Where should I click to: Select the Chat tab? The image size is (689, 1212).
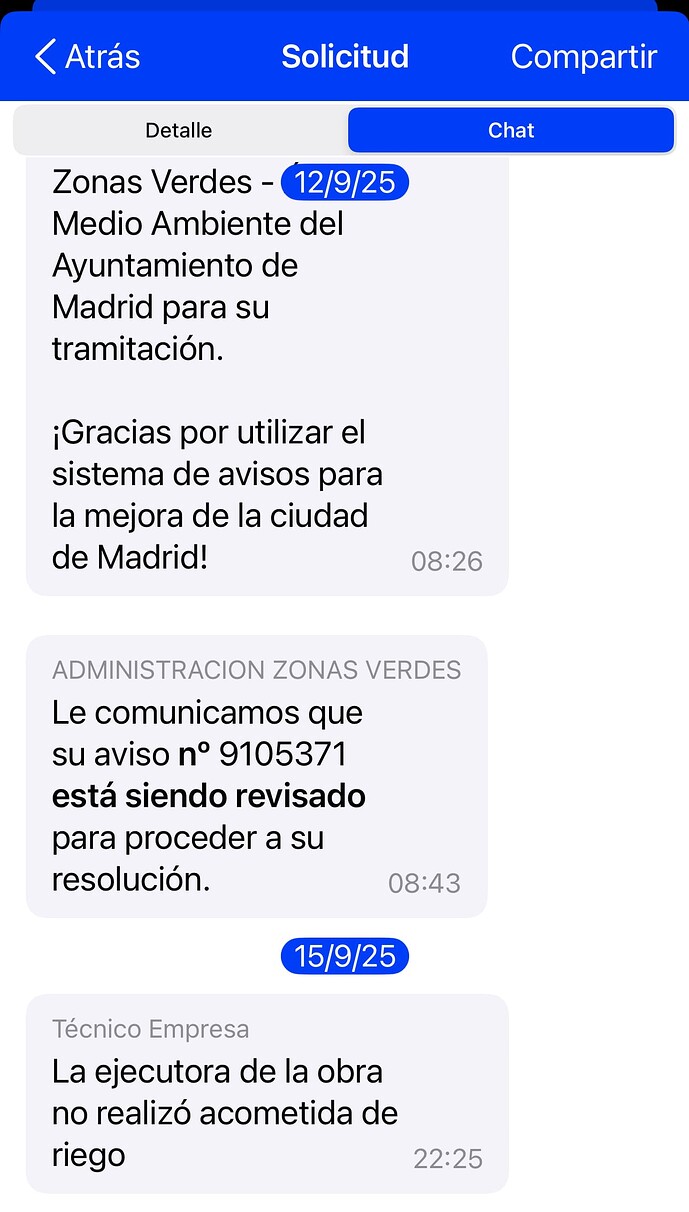[x=511, y=131]
